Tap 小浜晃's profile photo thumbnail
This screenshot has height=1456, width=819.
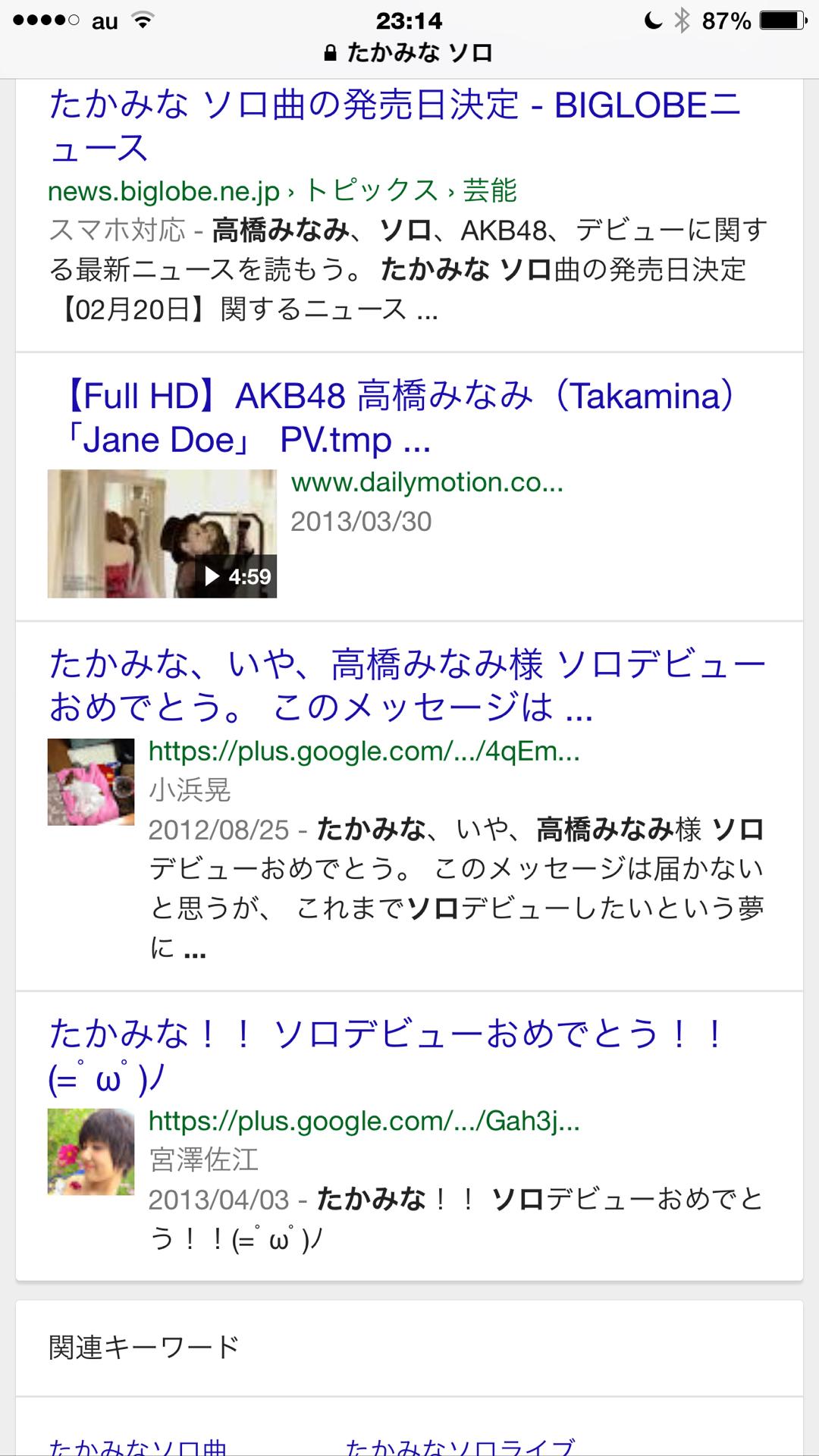[89, 781]
